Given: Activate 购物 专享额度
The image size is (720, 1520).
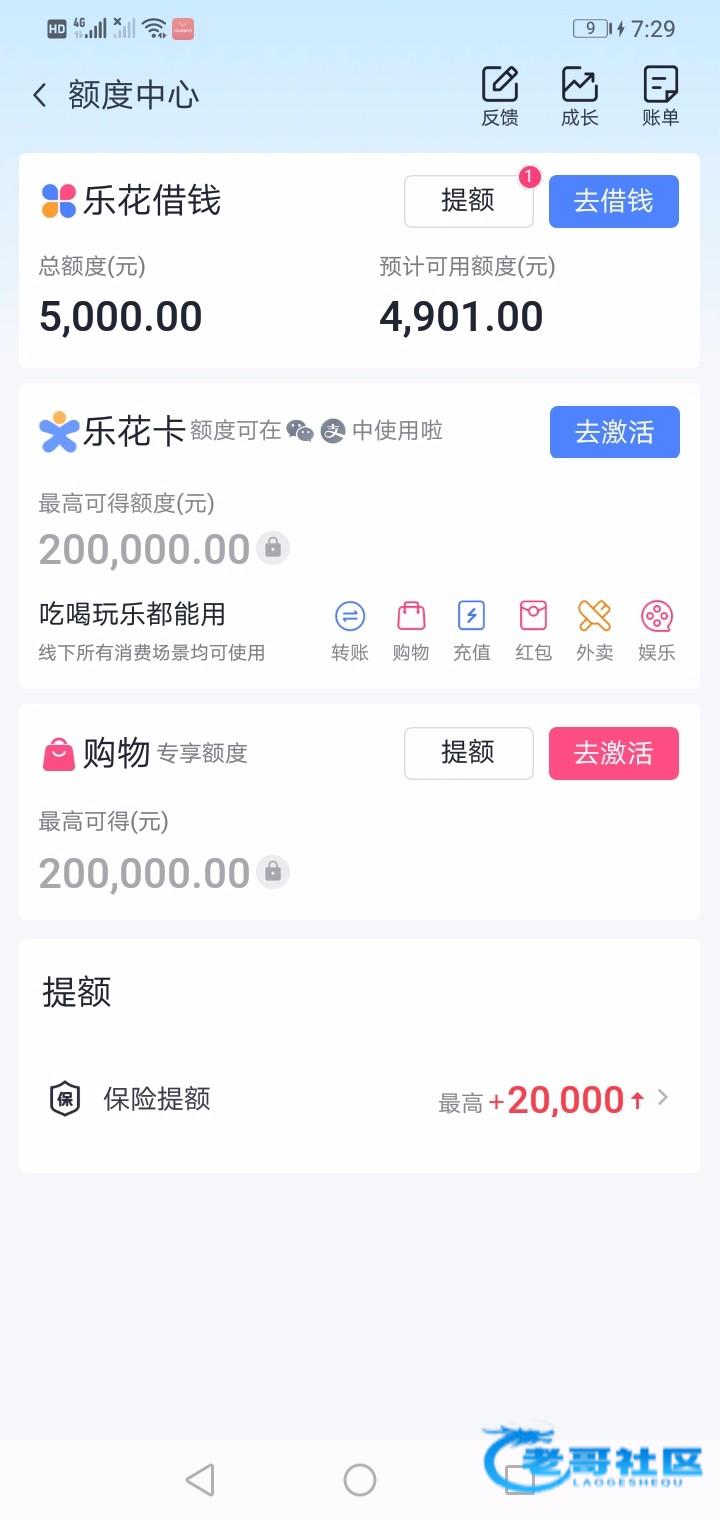Looking at the screenshot, I should click(613, 753).
